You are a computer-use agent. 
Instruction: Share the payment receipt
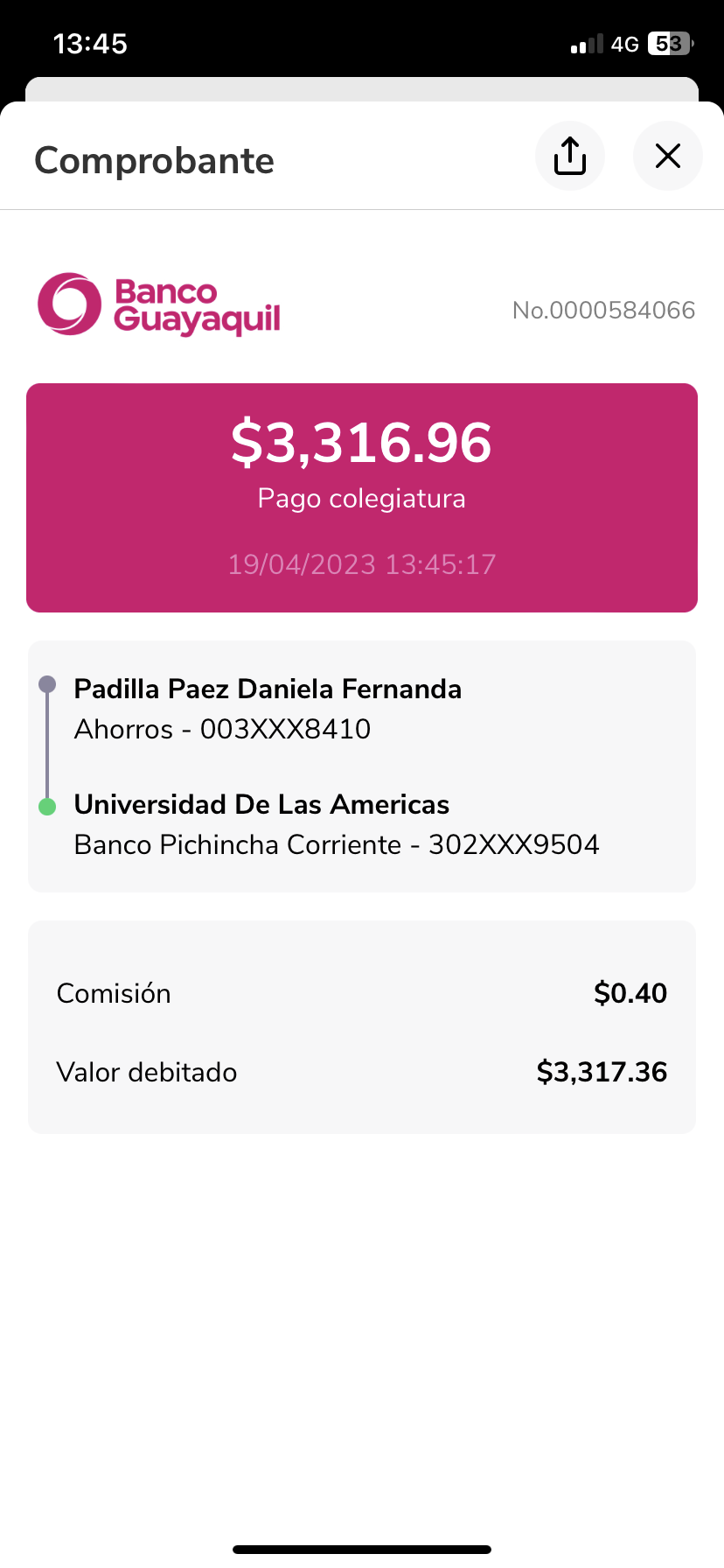coord(570,157)
